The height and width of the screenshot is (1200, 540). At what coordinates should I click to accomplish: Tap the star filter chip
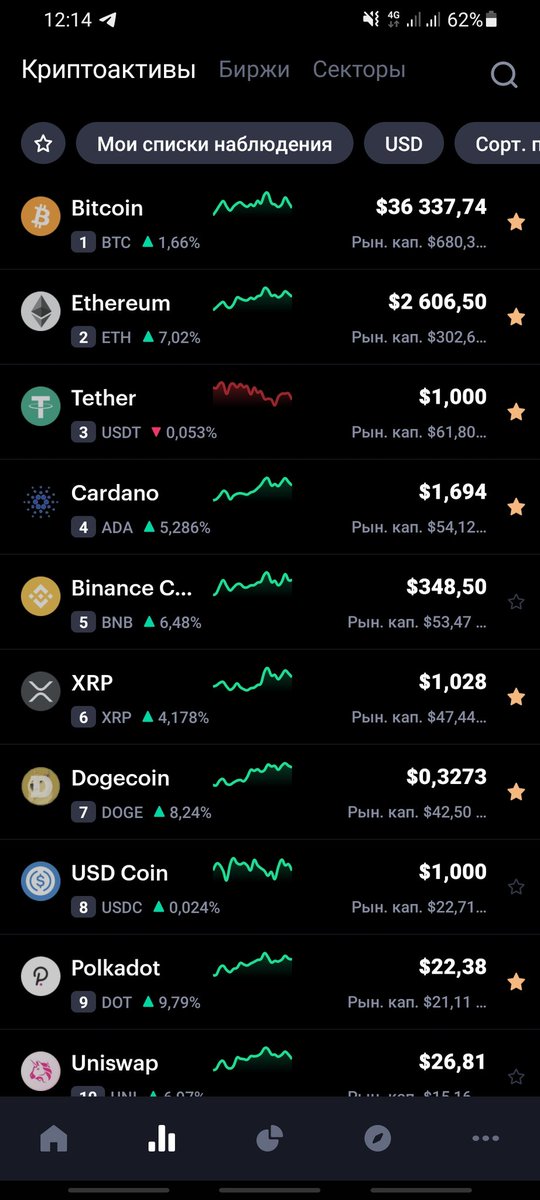[x=43, y=144]
